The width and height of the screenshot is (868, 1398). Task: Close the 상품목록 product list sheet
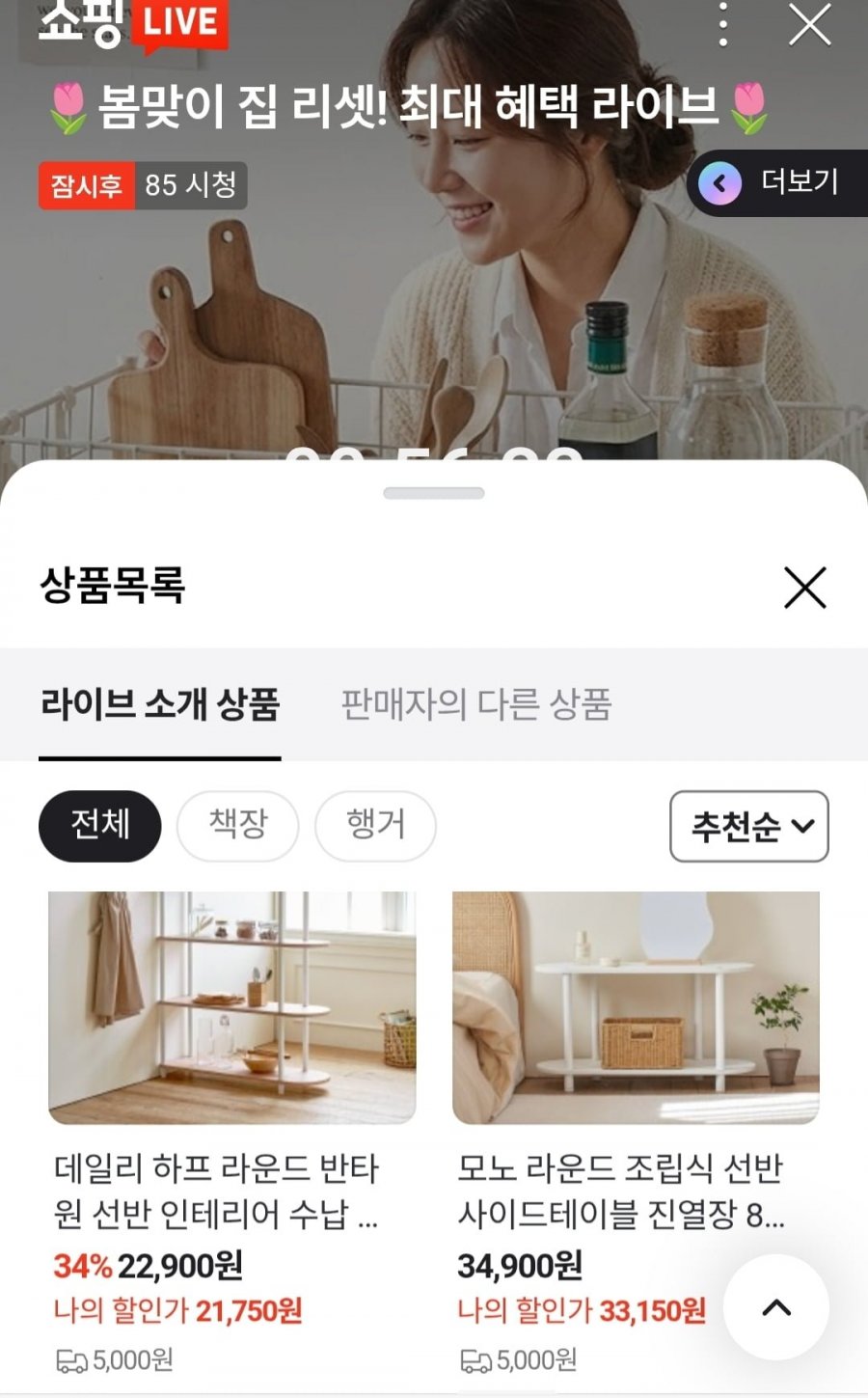pyautogui.click(x=804, y=587)
